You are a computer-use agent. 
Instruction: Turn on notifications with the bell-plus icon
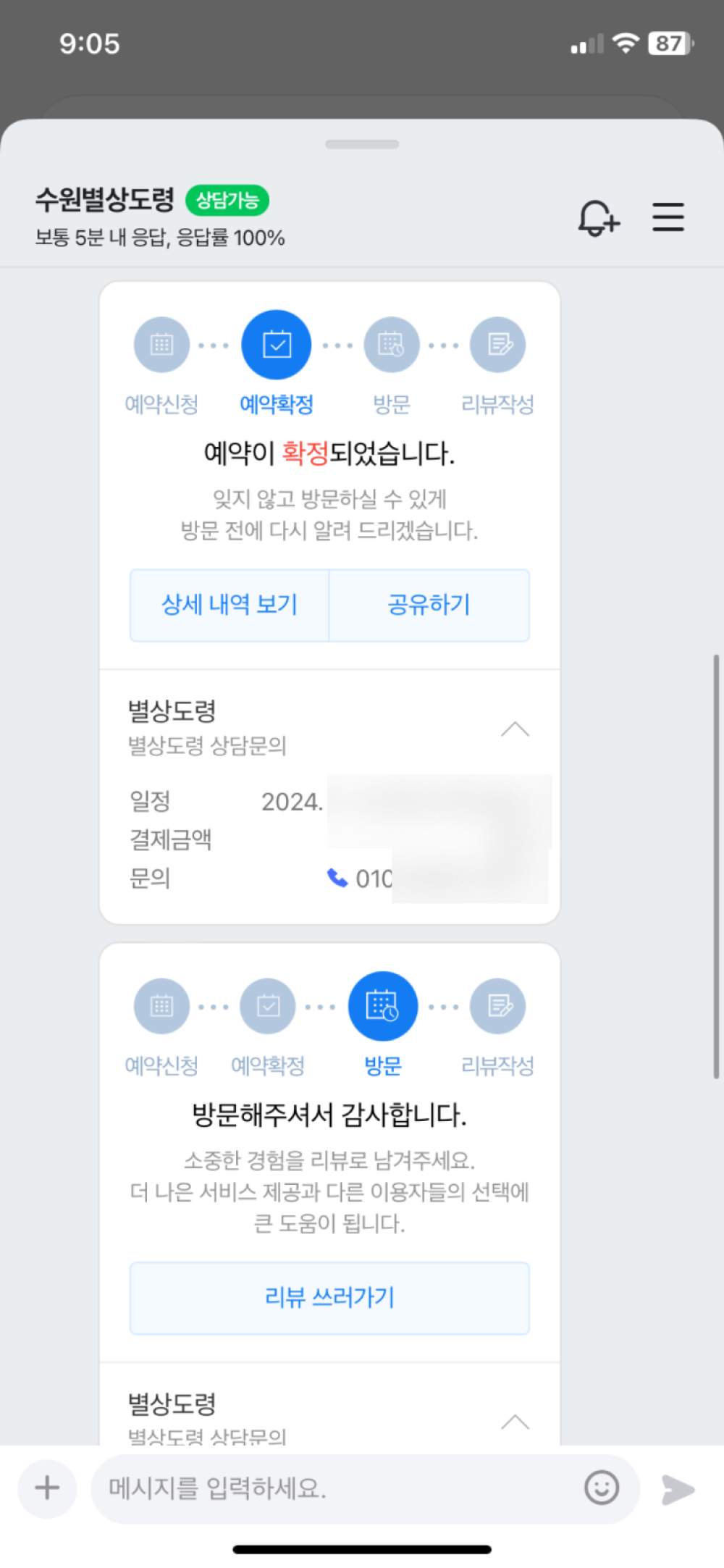click(599, 217)
